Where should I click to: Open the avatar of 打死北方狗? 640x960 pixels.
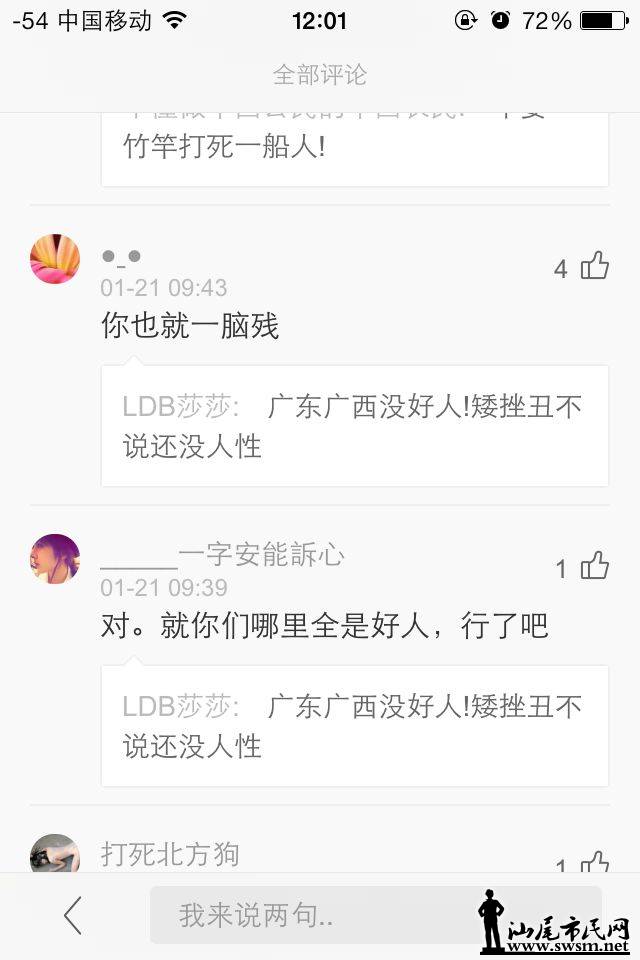click(x=55, y=854)
